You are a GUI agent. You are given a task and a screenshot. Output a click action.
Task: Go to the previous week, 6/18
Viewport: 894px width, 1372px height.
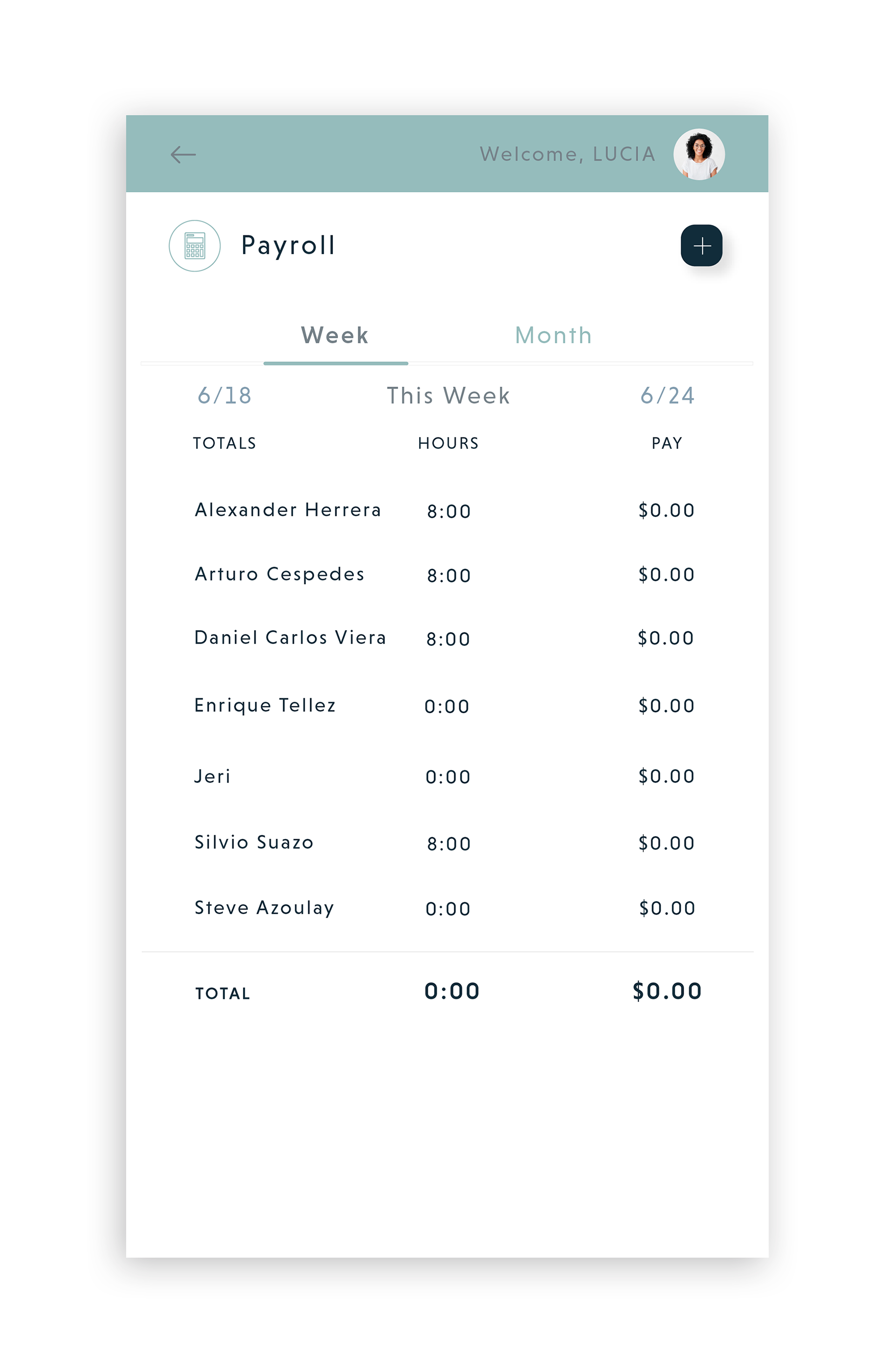coord(224,395)
